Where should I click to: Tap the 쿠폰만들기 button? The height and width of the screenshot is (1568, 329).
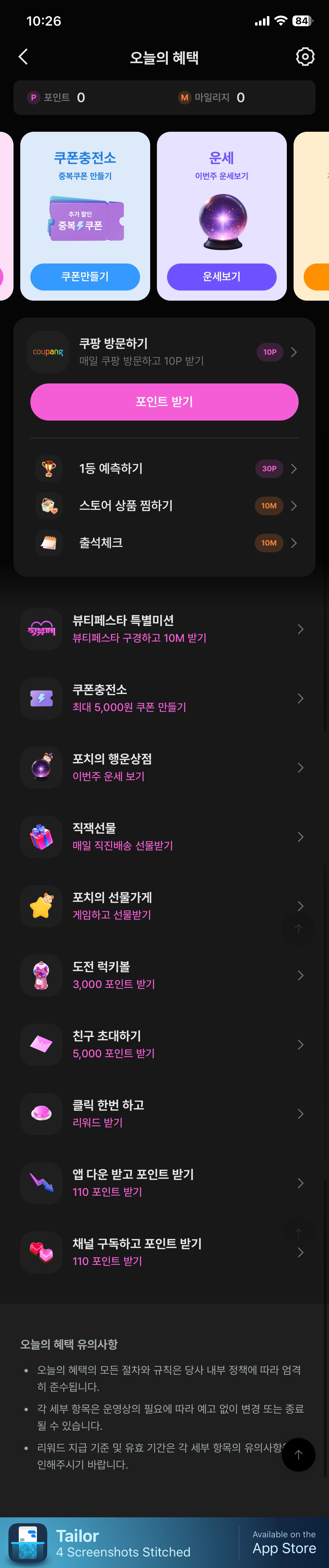point(85,277)
